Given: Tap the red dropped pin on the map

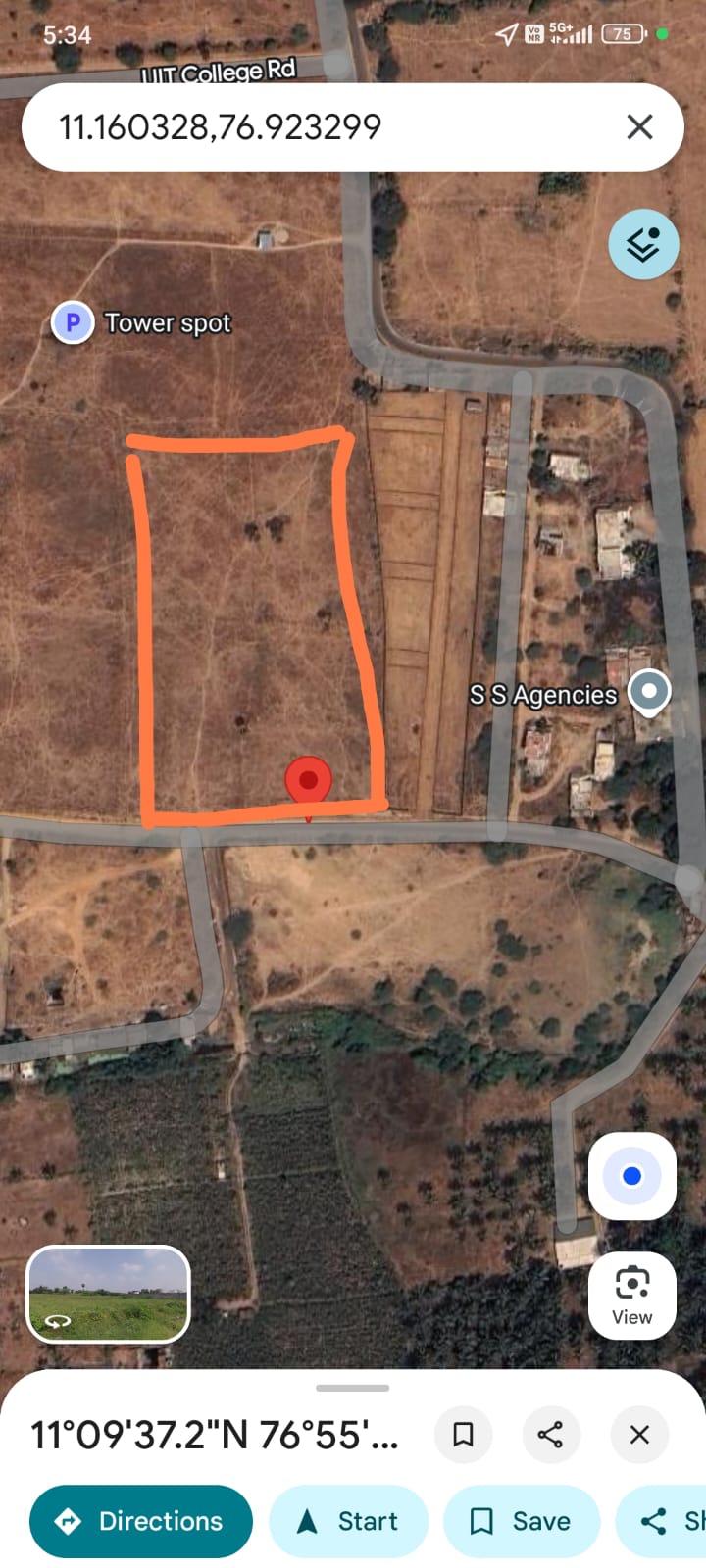Looking at the screenshot, I should click(309, 779).
